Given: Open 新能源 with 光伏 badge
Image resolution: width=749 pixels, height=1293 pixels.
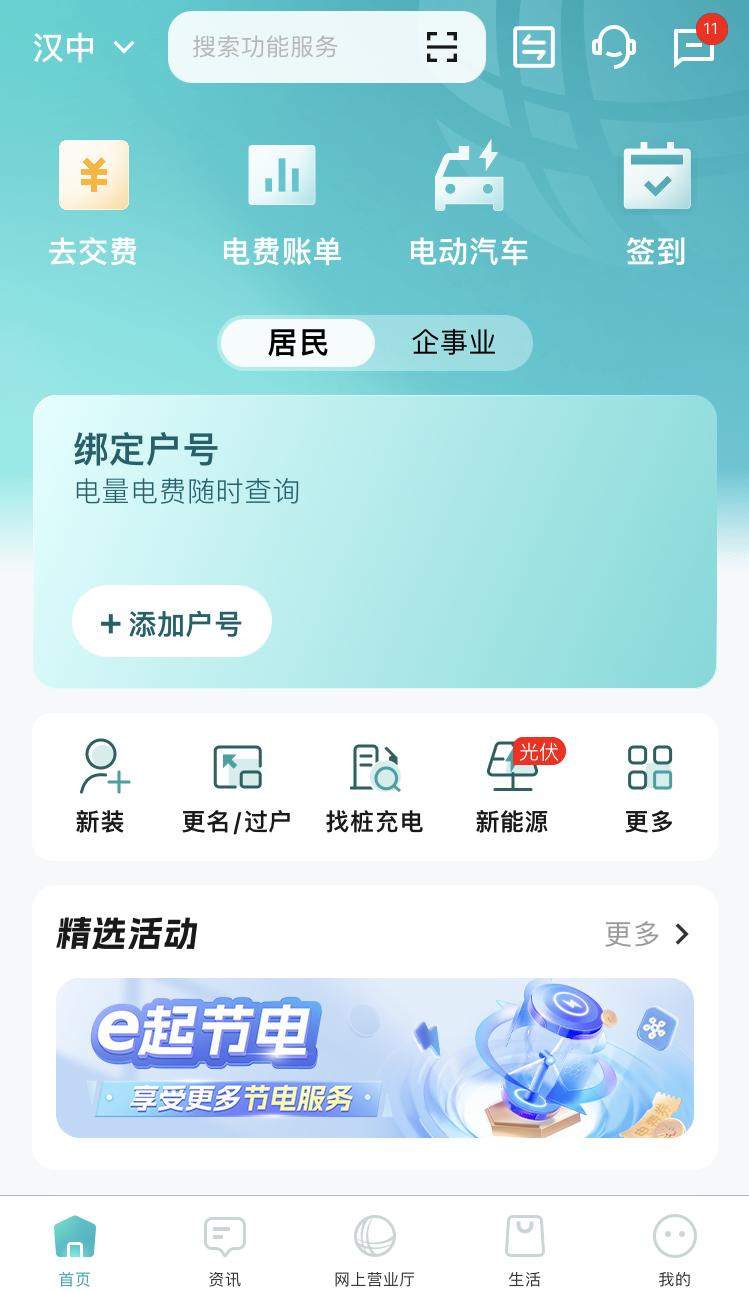Looking at the screenshot, I should coord(512,787).
